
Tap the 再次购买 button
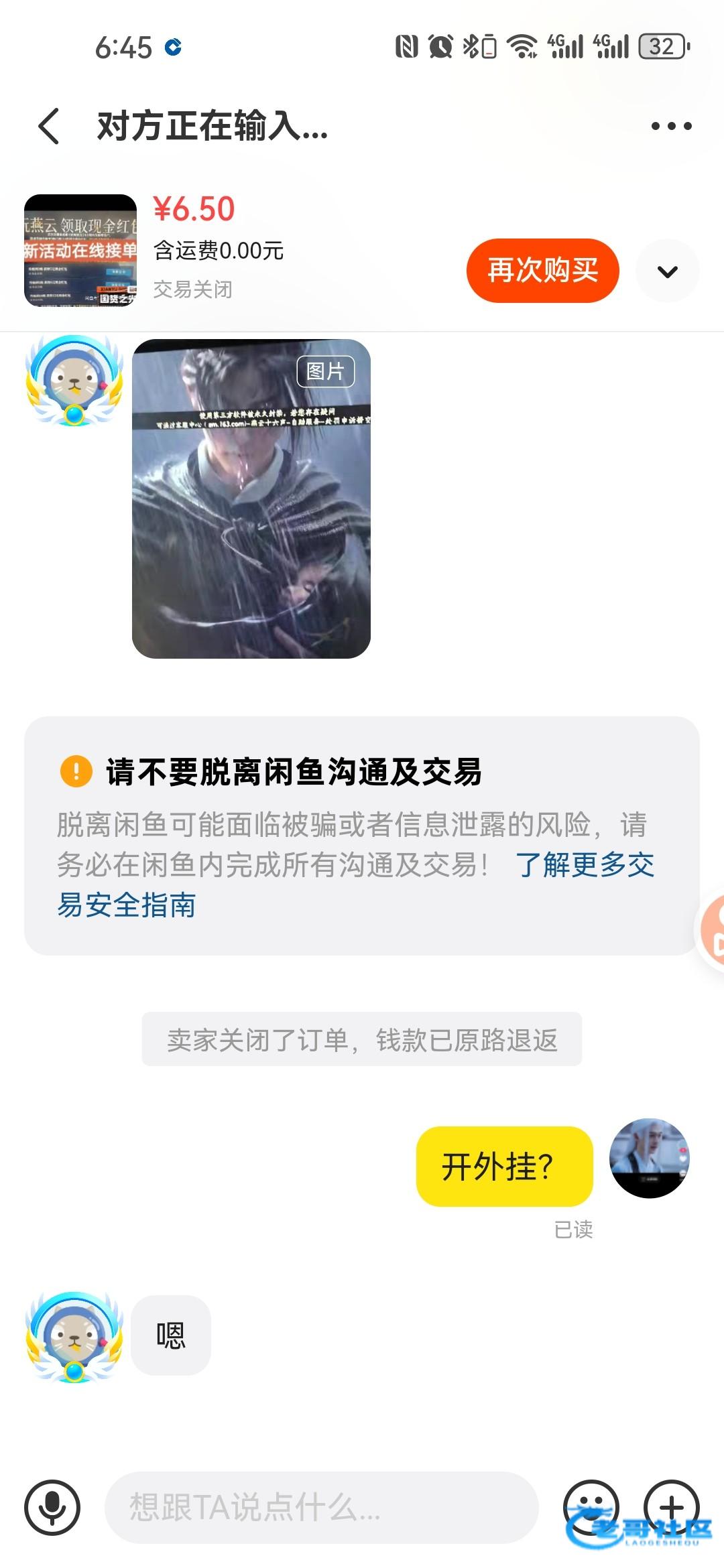coord(542,271)
